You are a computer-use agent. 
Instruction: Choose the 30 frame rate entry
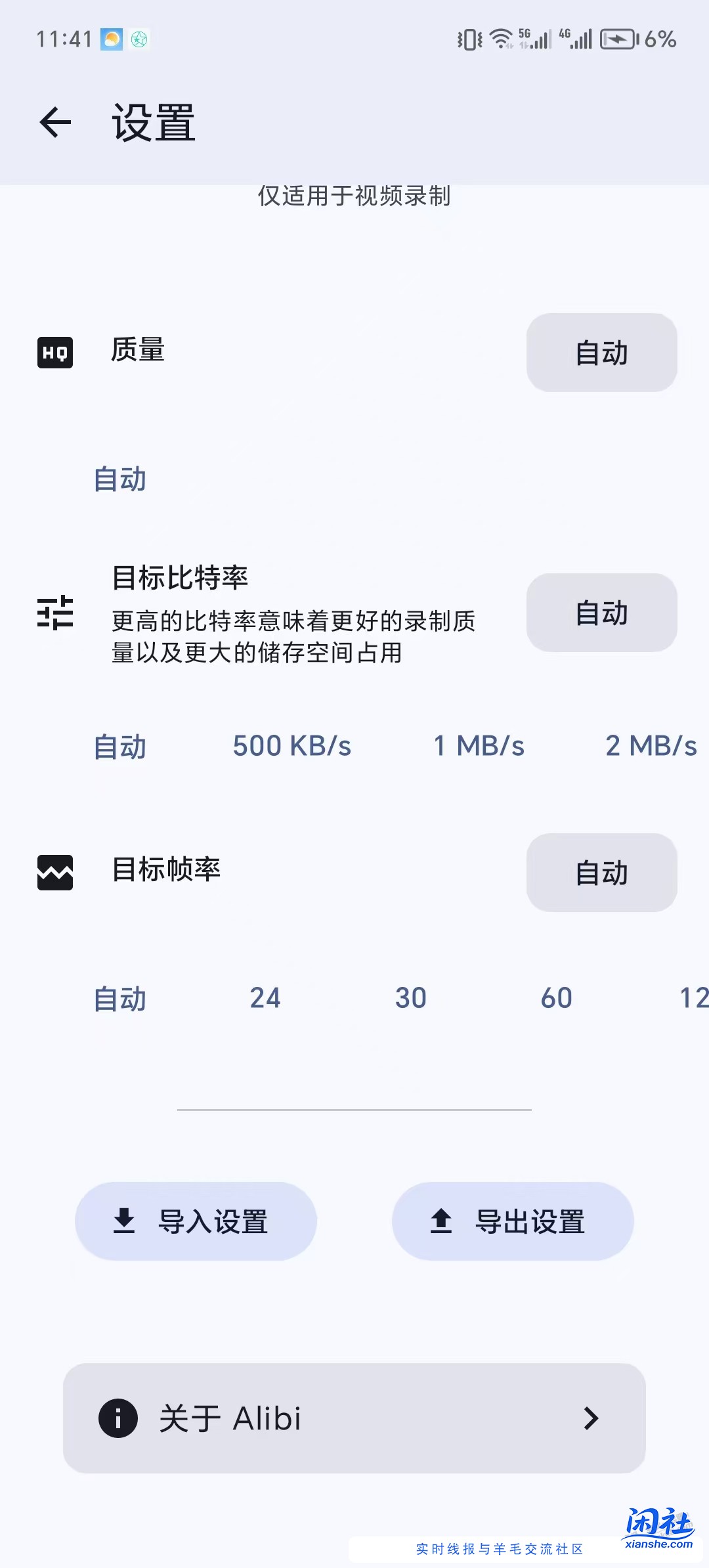coord(410,997)
